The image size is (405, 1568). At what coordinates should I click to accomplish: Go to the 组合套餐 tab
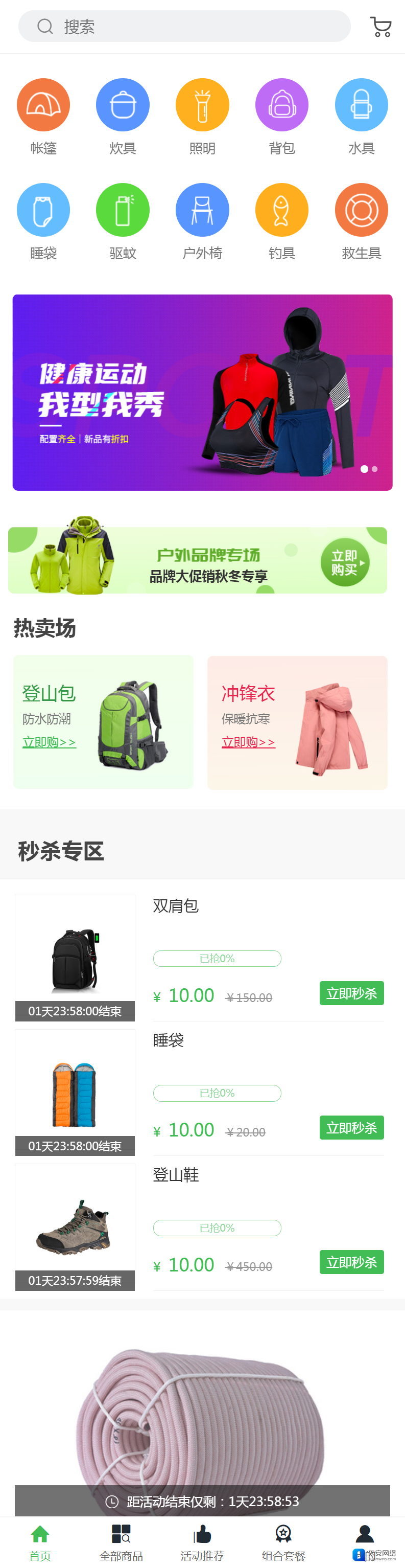[x=283, y=1543]
